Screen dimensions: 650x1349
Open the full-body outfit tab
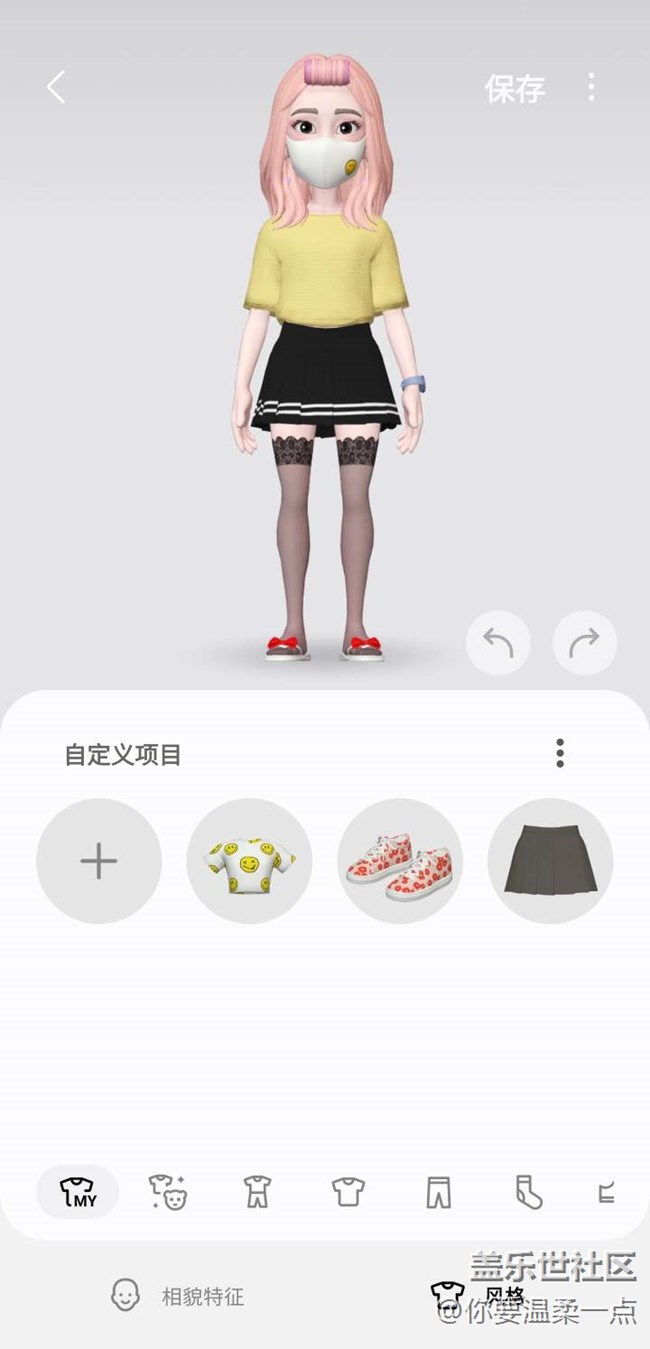click(258, 1192)
